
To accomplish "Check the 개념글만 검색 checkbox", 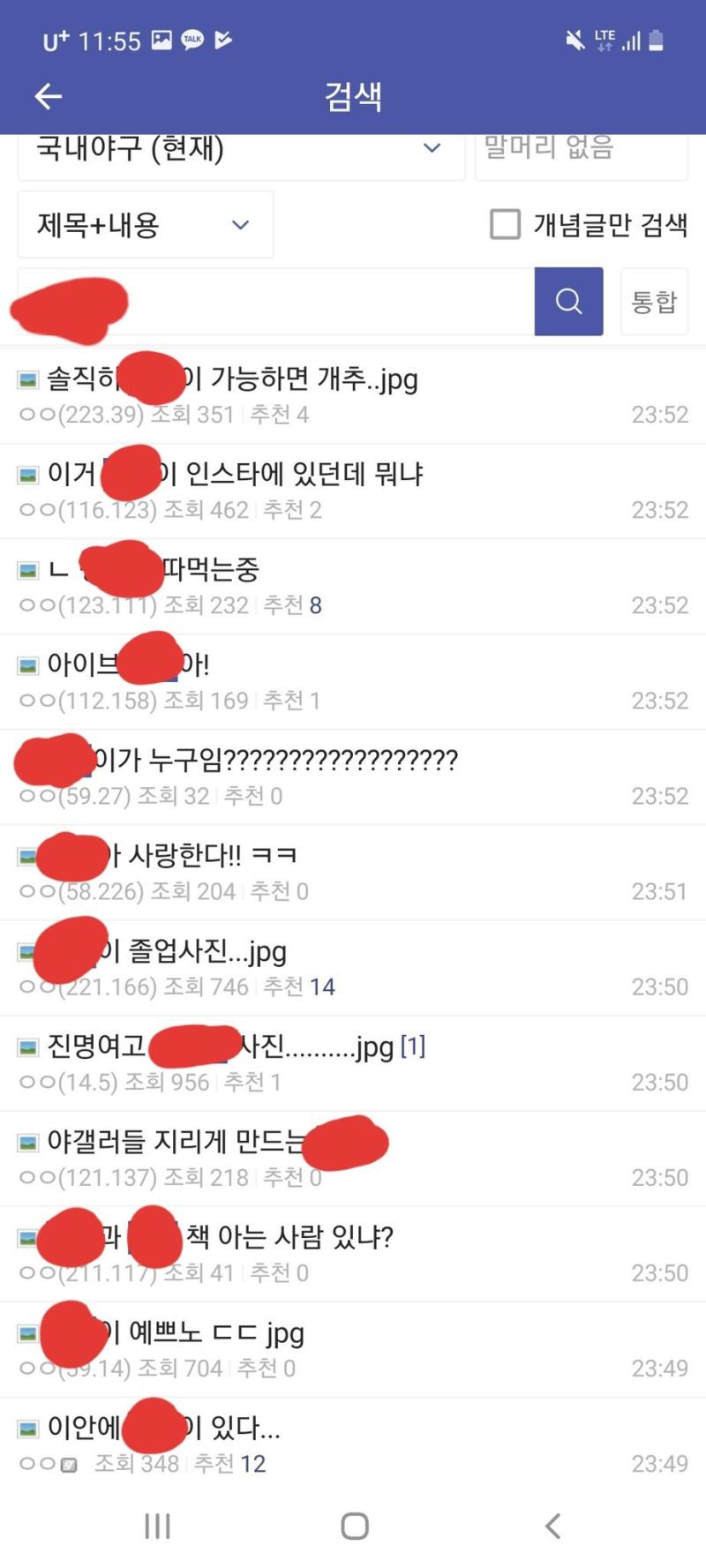I will tap(505, 224).
